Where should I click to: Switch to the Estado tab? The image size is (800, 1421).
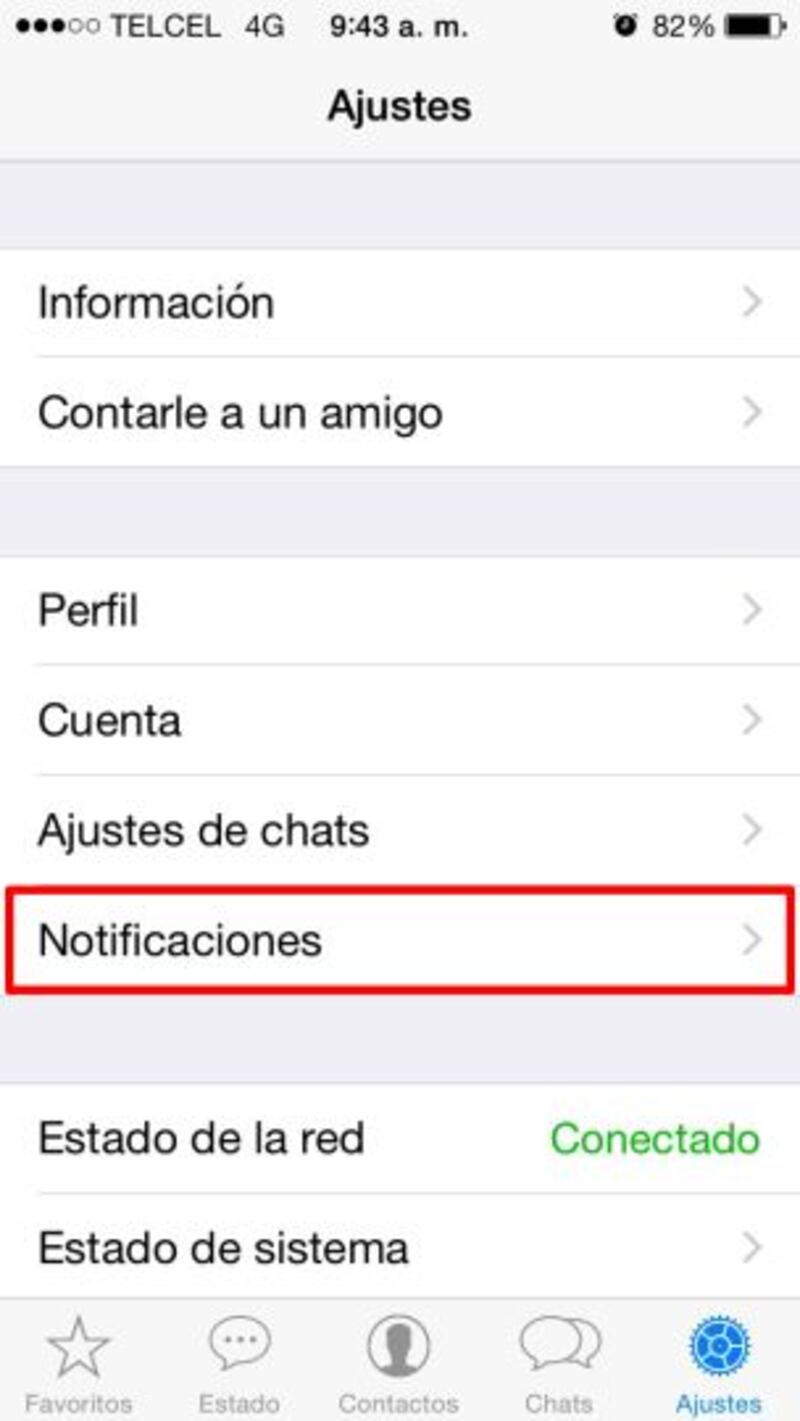pyautogui.click(x=239, y=1362)
